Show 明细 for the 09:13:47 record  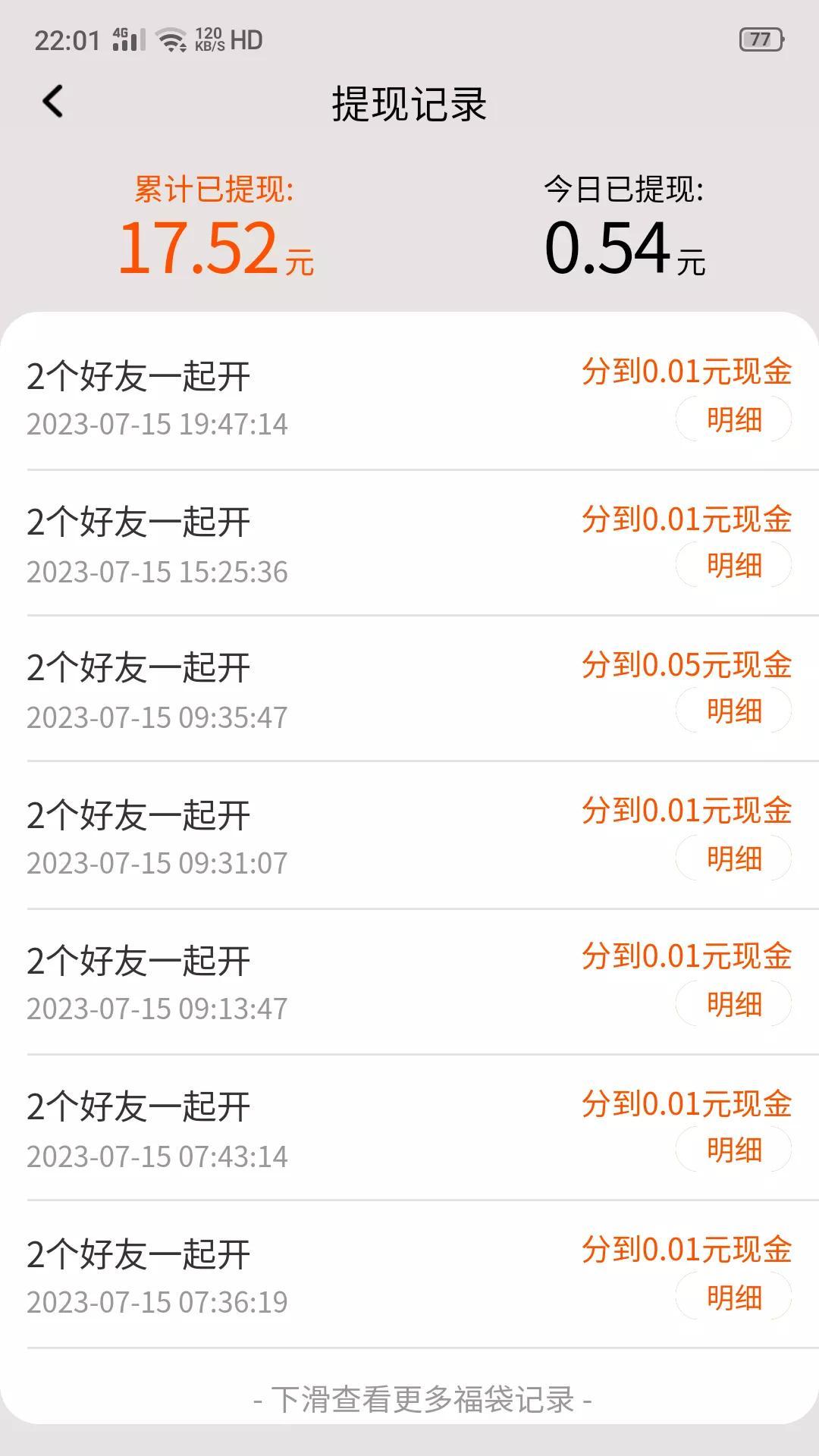coord(733,1005)
